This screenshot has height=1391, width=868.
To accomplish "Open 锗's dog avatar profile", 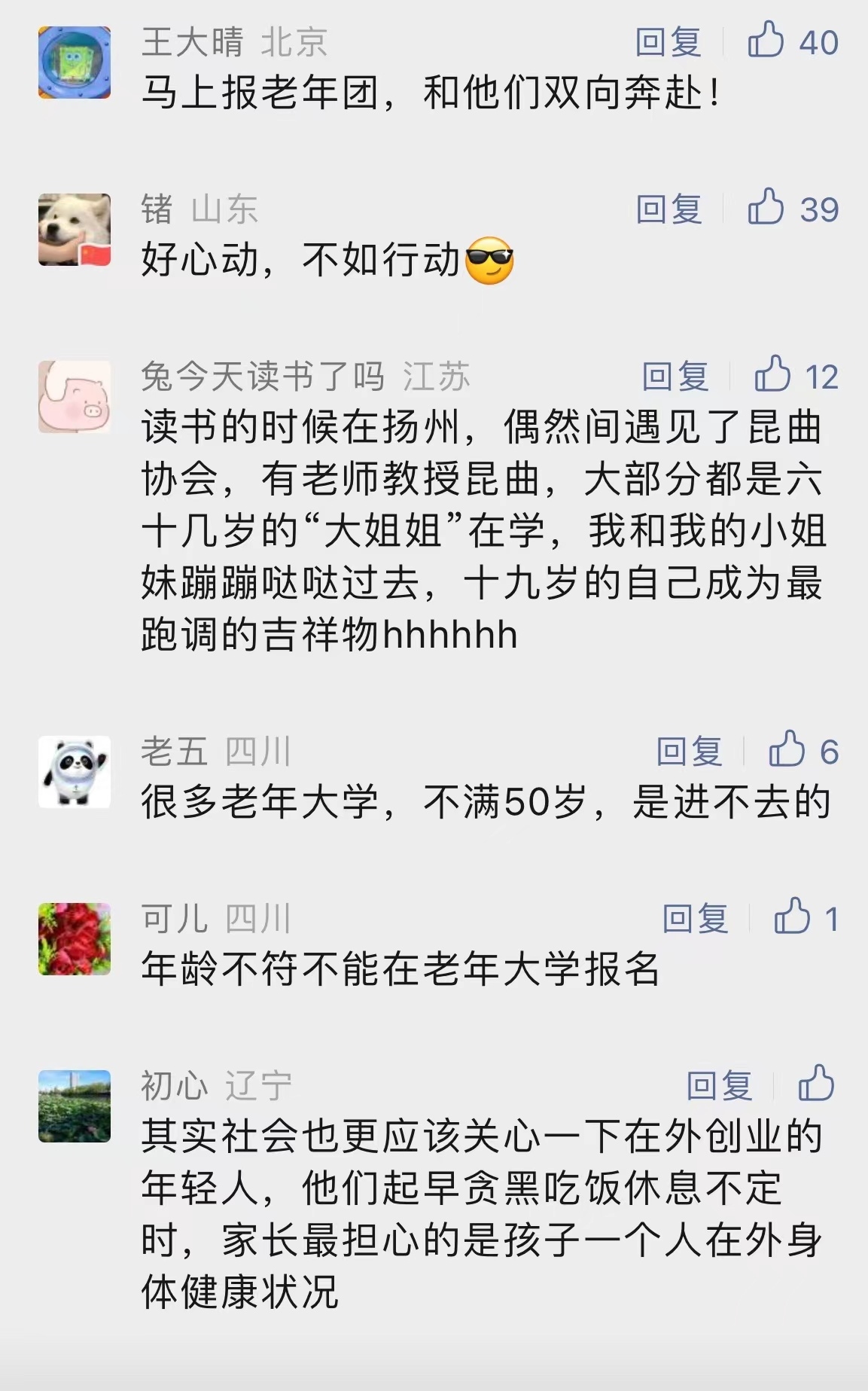I will point(75,230).
